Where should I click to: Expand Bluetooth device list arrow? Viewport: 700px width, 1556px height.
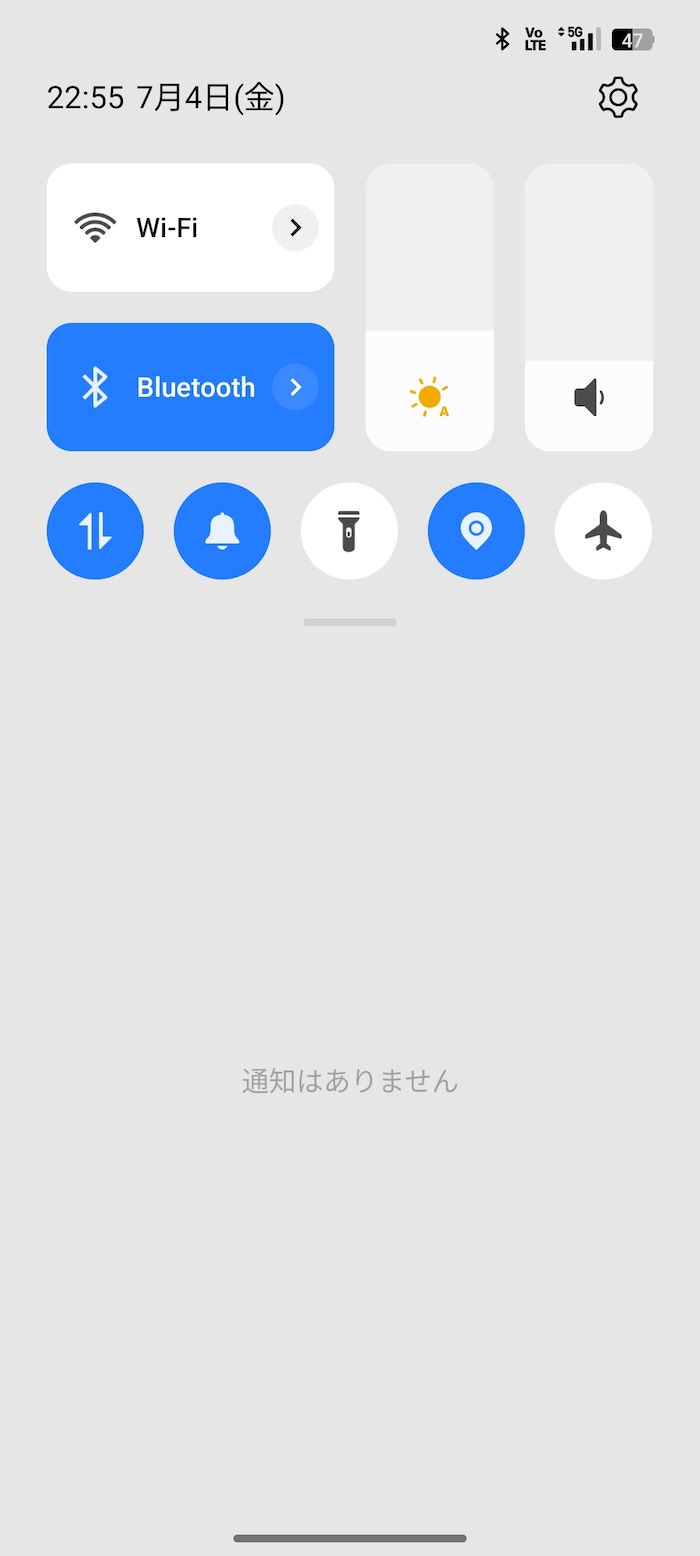click(x=295, y=387)
